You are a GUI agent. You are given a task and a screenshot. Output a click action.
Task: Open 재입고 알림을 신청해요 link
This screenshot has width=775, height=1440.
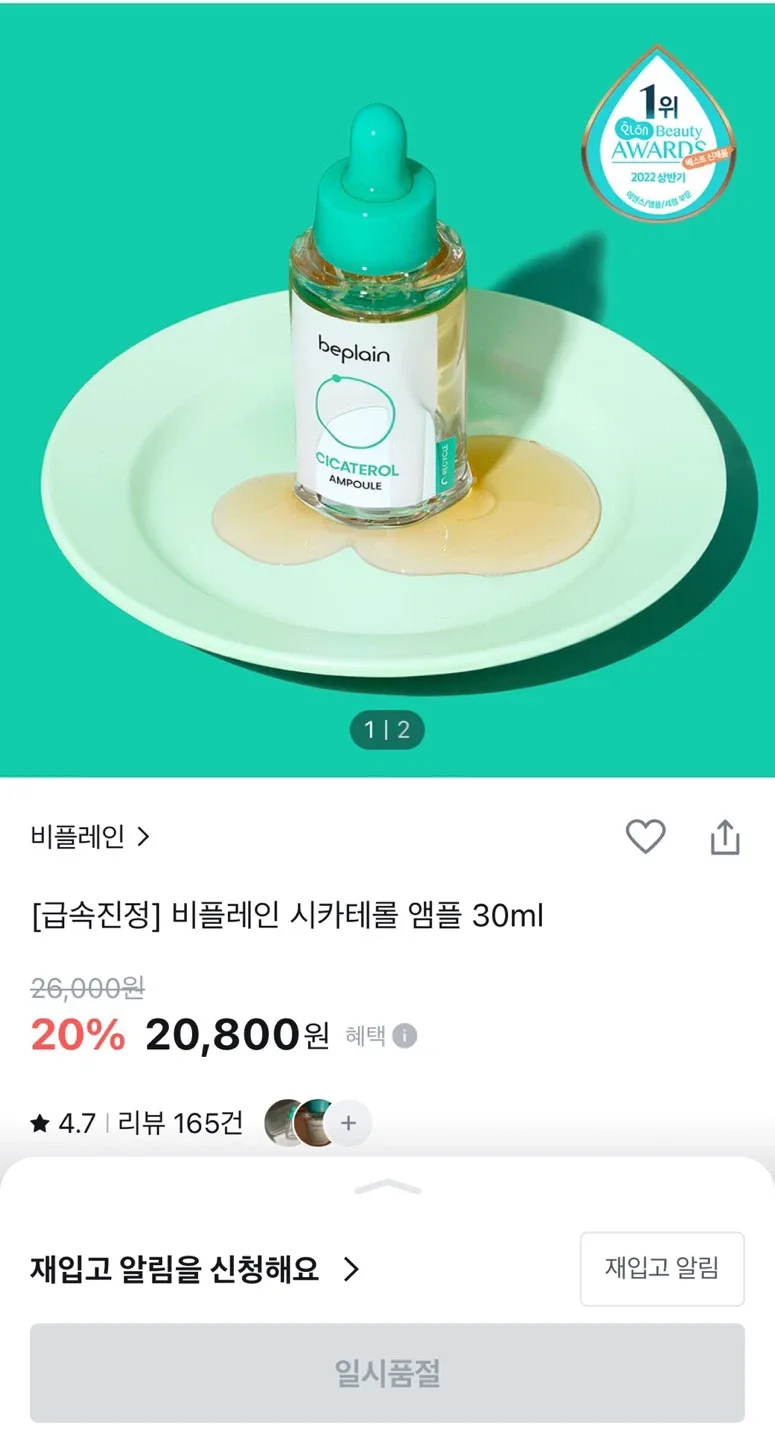pos(195,1270)
